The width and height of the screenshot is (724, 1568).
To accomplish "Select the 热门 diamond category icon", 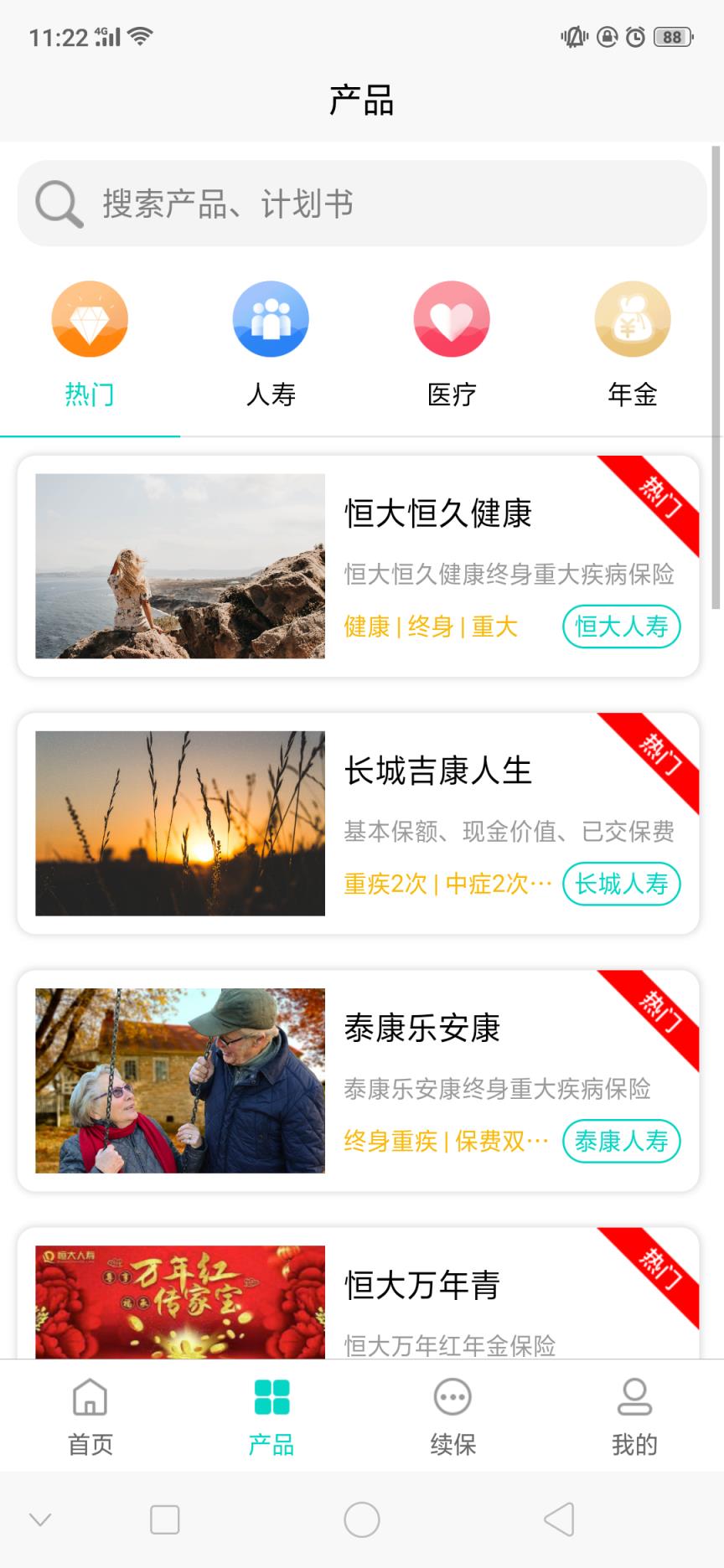I will (90, 319).
